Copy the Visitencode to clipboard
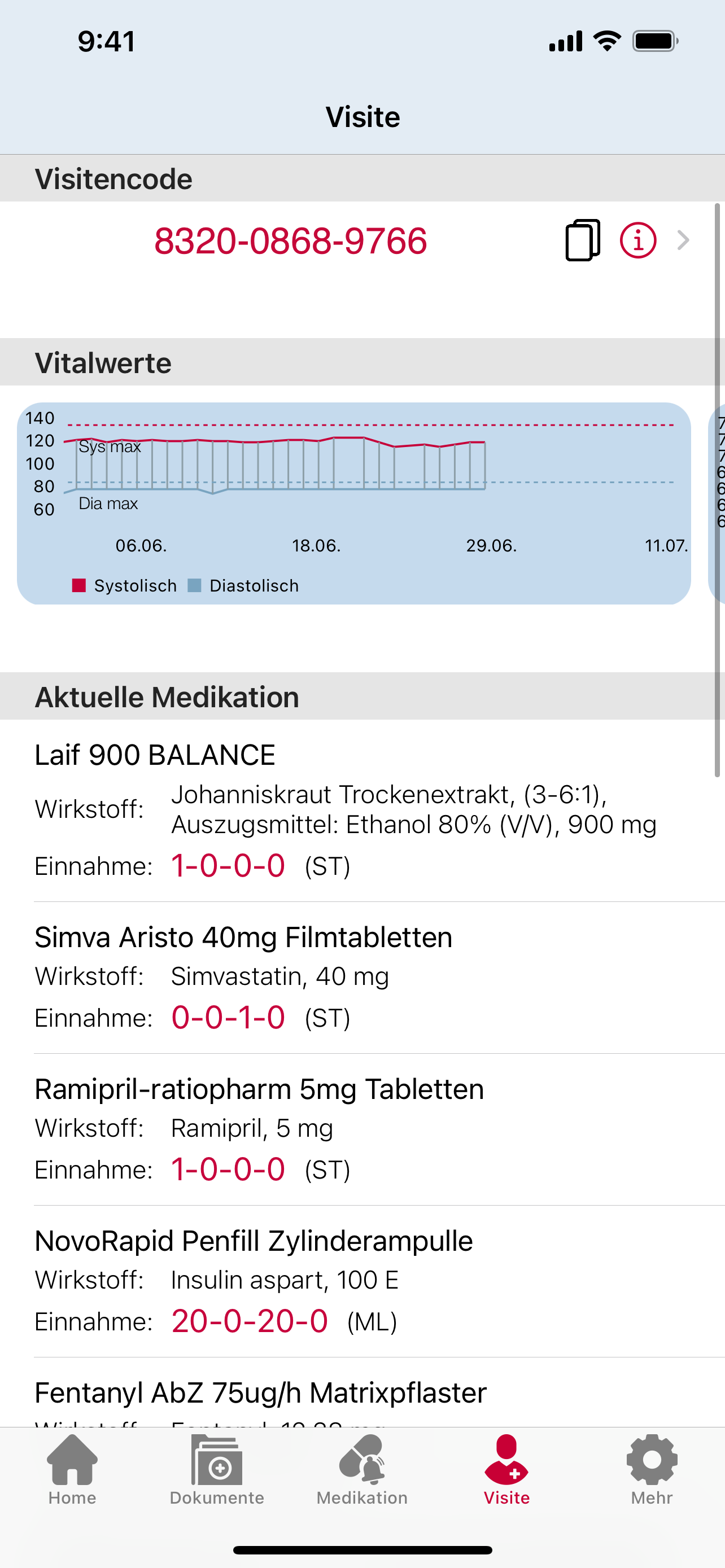The width and height of the screenshot is (725, 1568). (x=583, y=240)
